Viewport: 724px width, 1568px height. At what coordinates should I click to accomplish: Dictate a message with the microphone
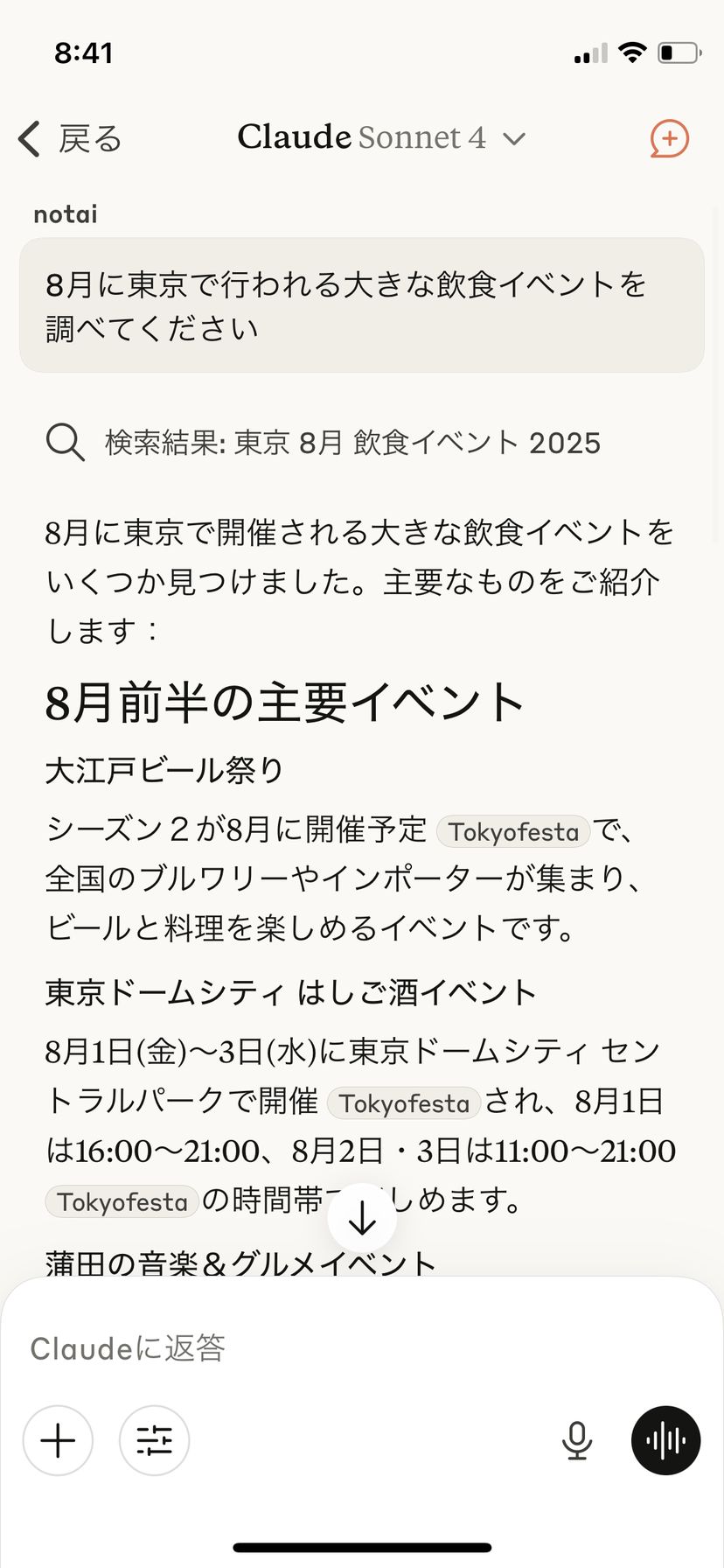tap(576, 1441)
